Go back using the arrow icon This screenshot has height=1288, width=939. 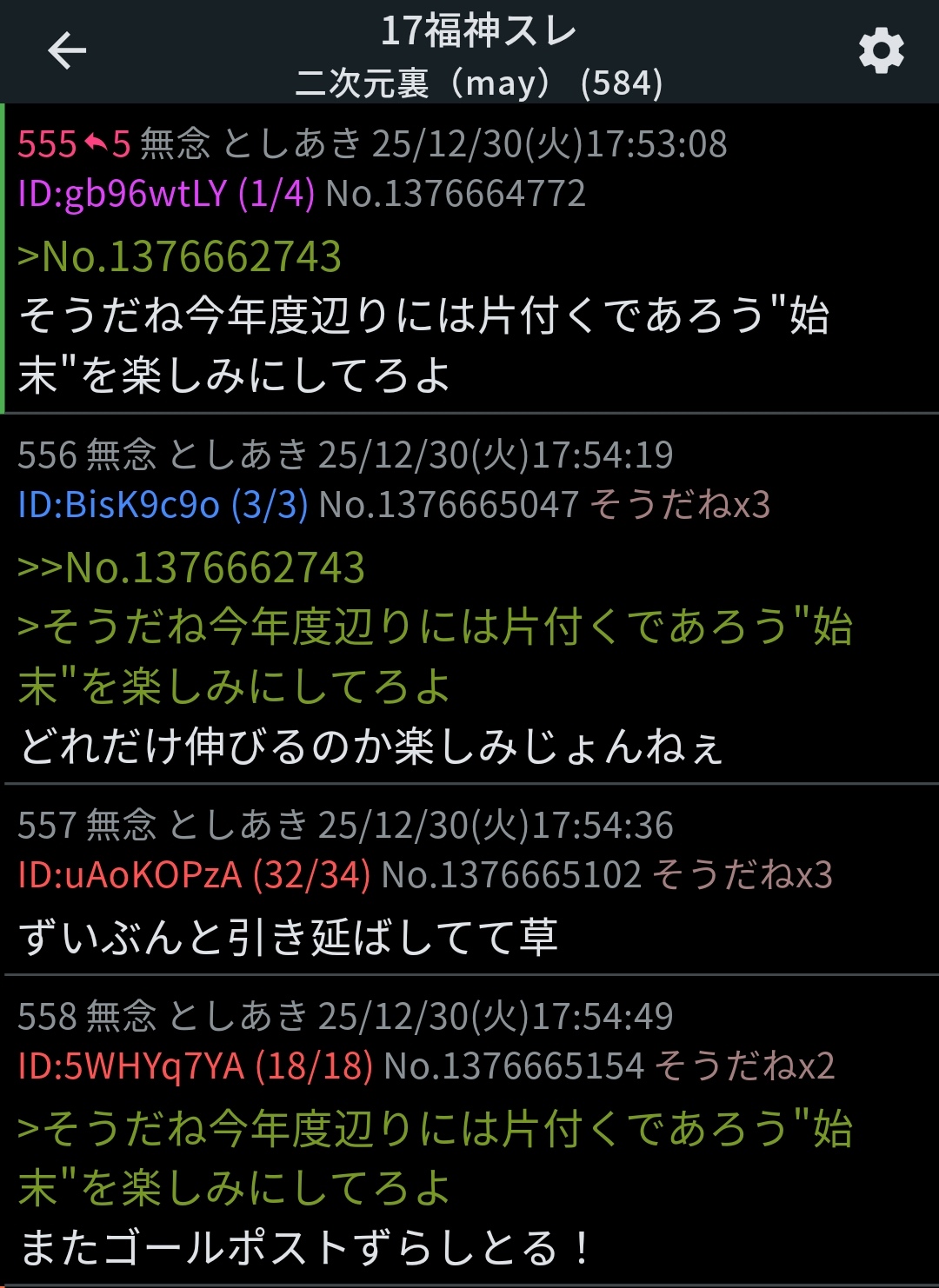(67, 50)
